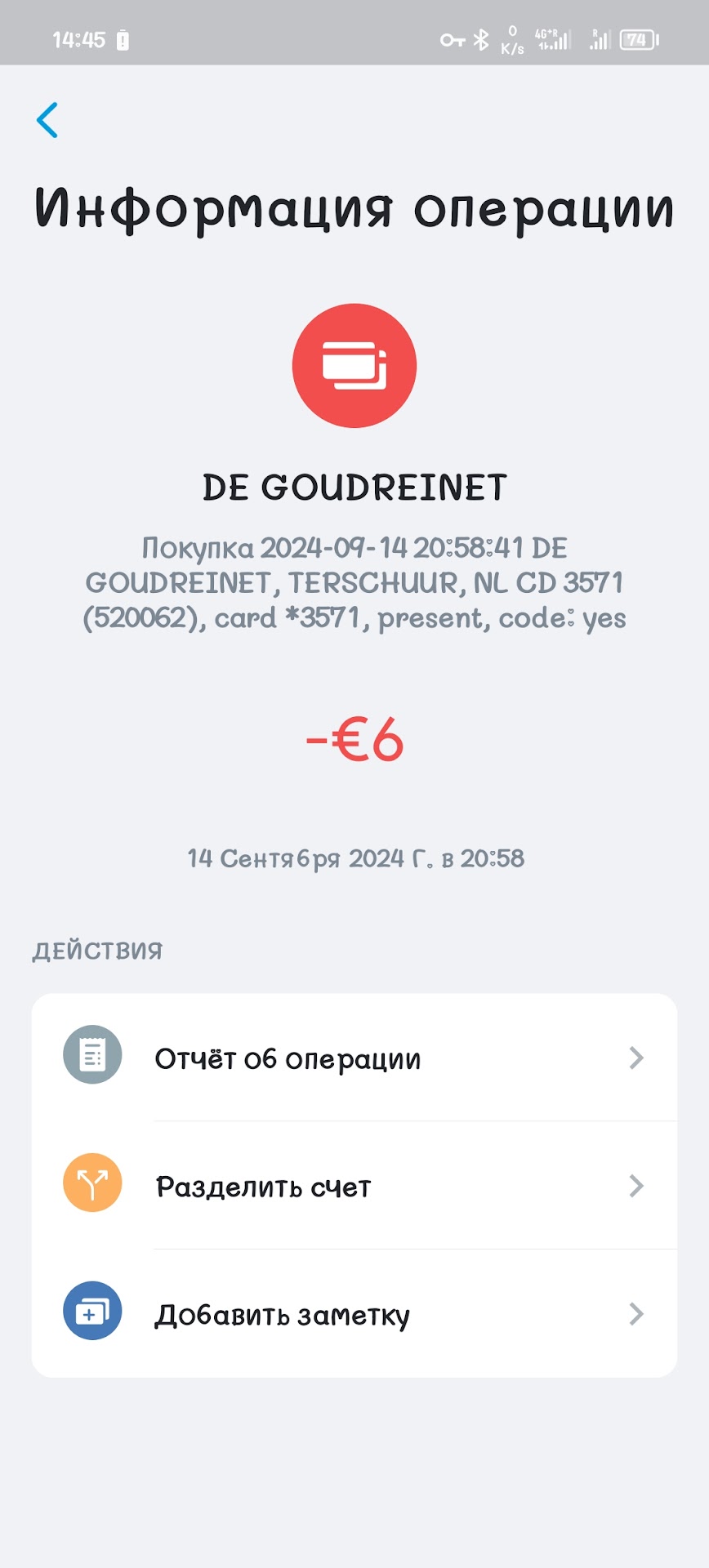Go back using the blue arrow
Viewport: 709px width, 1568px height.
tap(47, 120)
